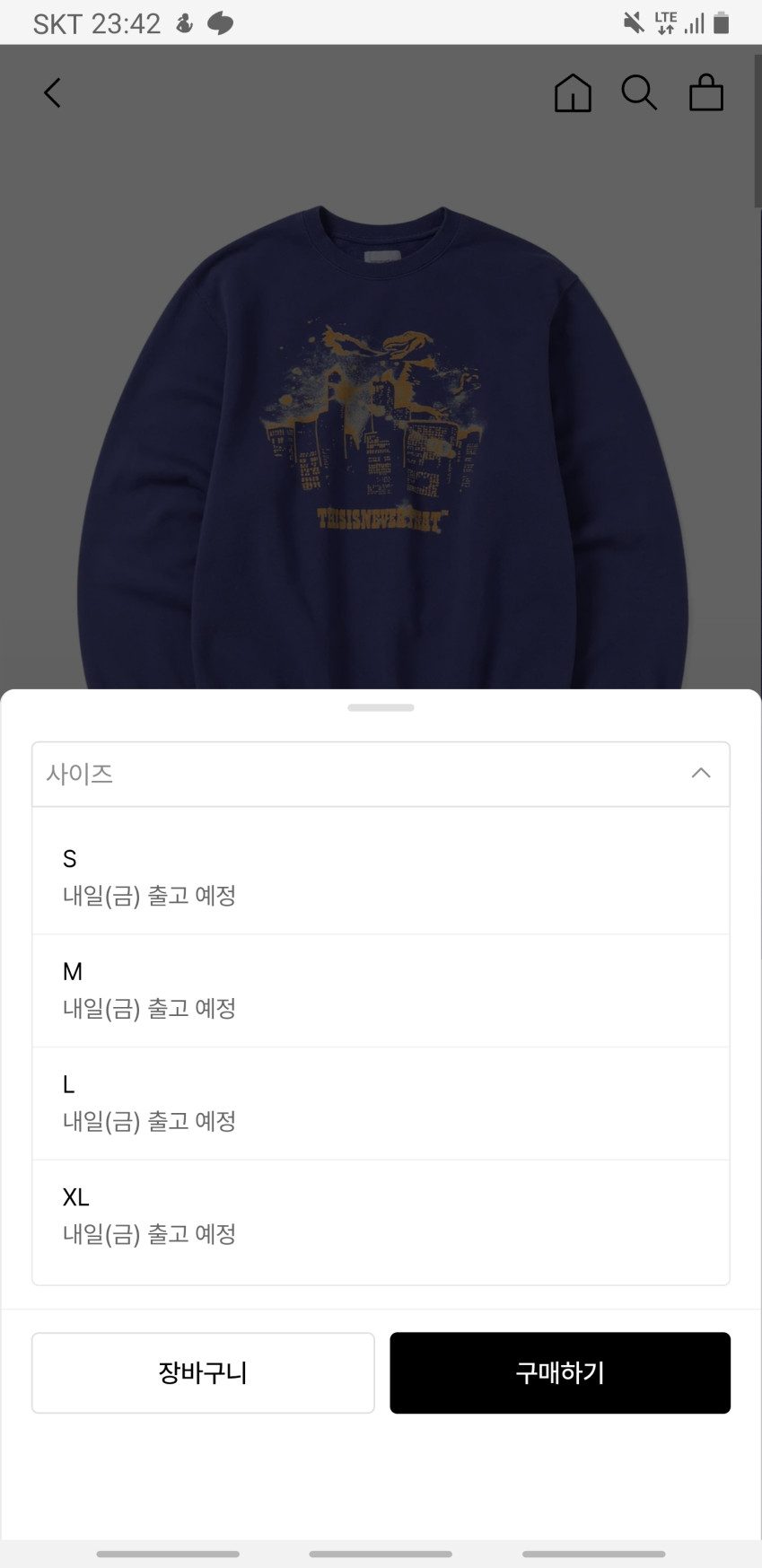Pick size XL
762x1568 pixels.
381,1215
